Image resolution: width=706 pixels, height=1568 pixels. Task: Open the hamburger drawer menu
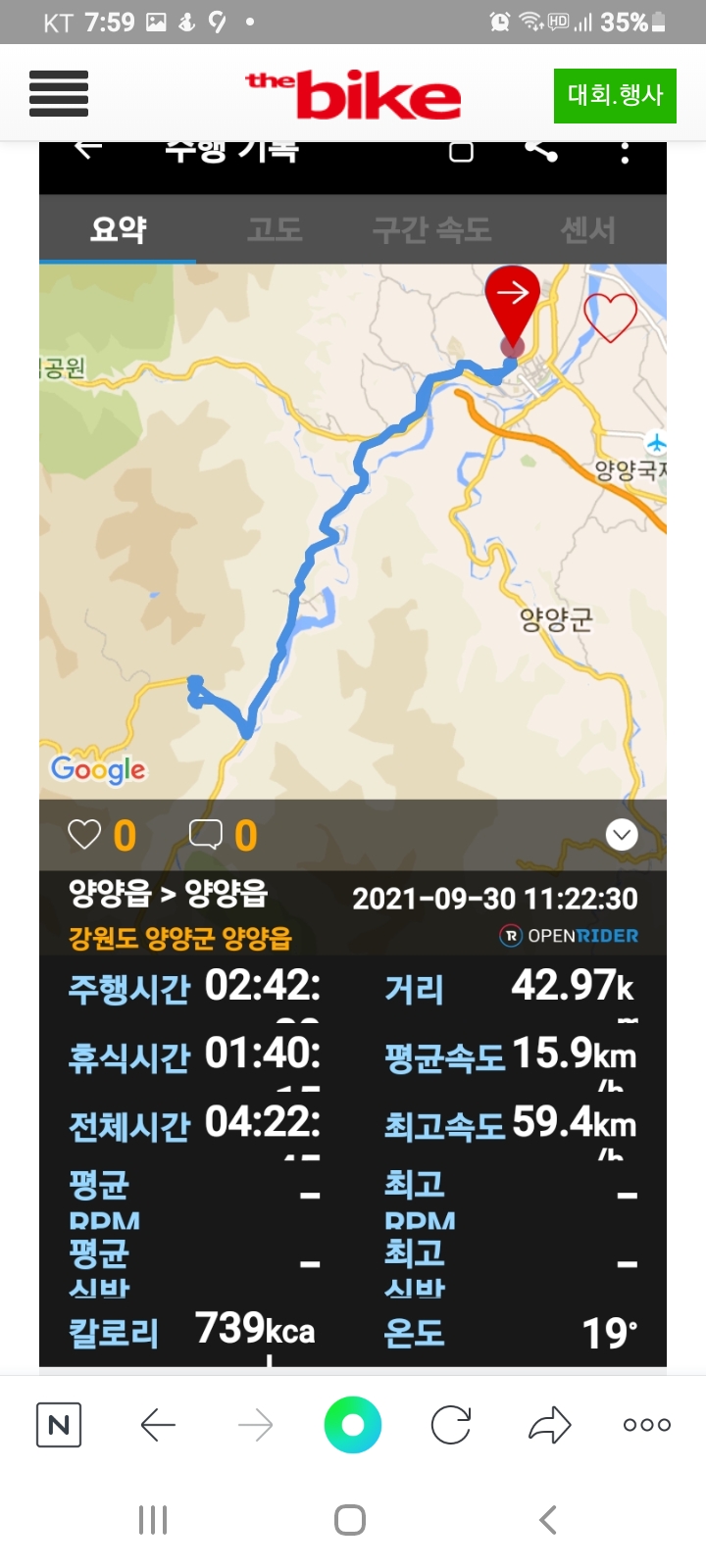[x=59, y=94]
